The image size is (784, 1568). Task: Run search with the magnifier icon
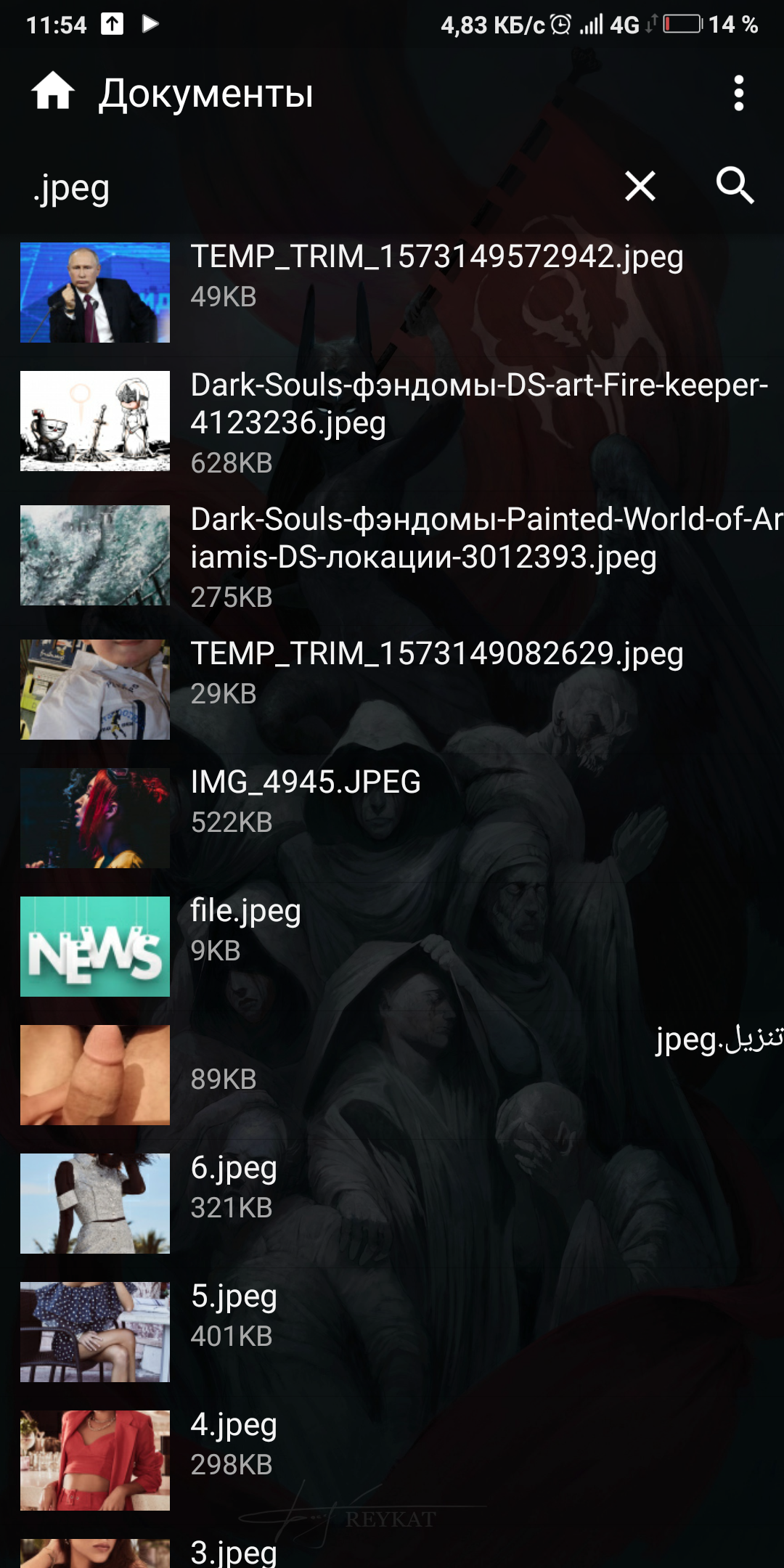pyautogui.click(x=735, y=186)
